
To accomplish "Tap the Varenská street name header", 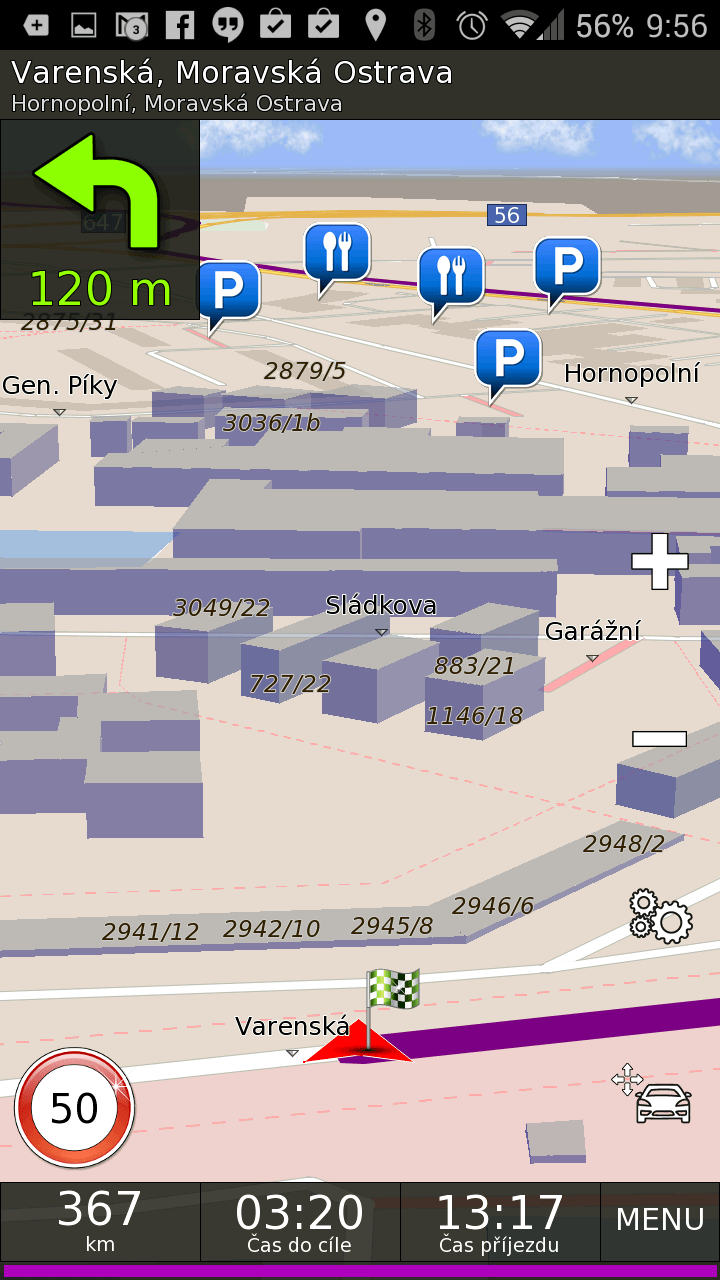I will coord(232,73).
